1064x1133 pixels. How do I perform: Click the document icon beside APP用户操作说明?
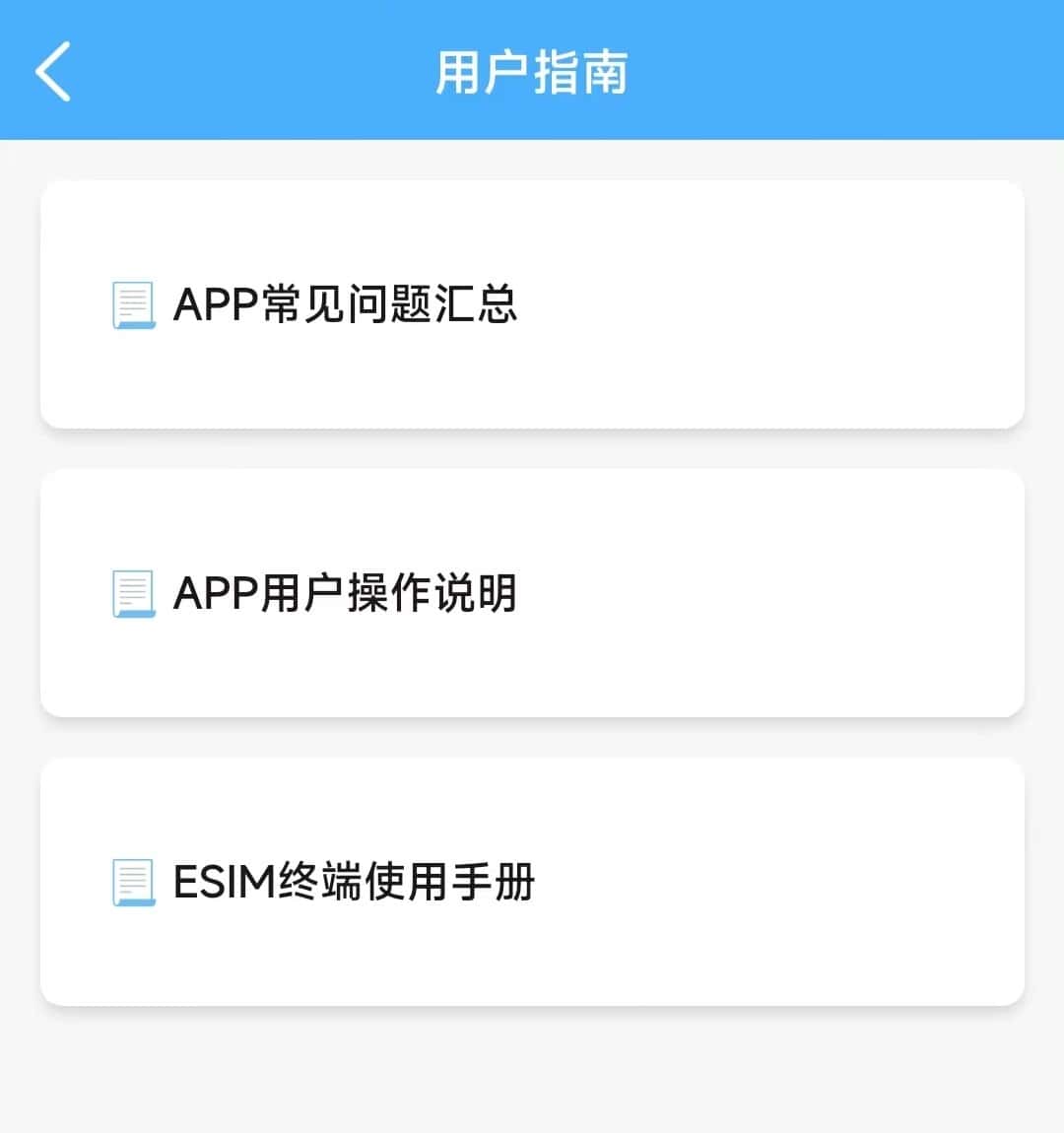point(133,592)
